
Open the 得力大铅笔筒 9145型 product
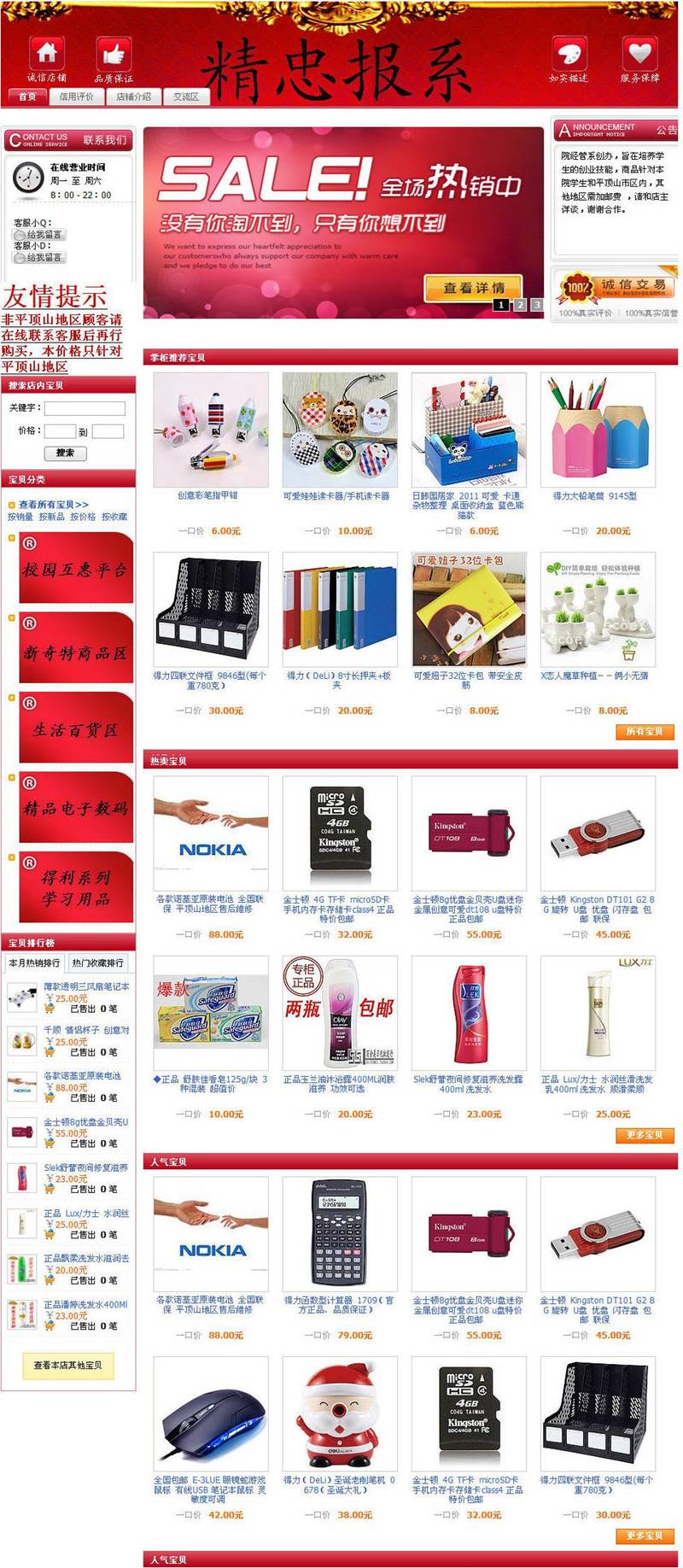coord(595,495)
